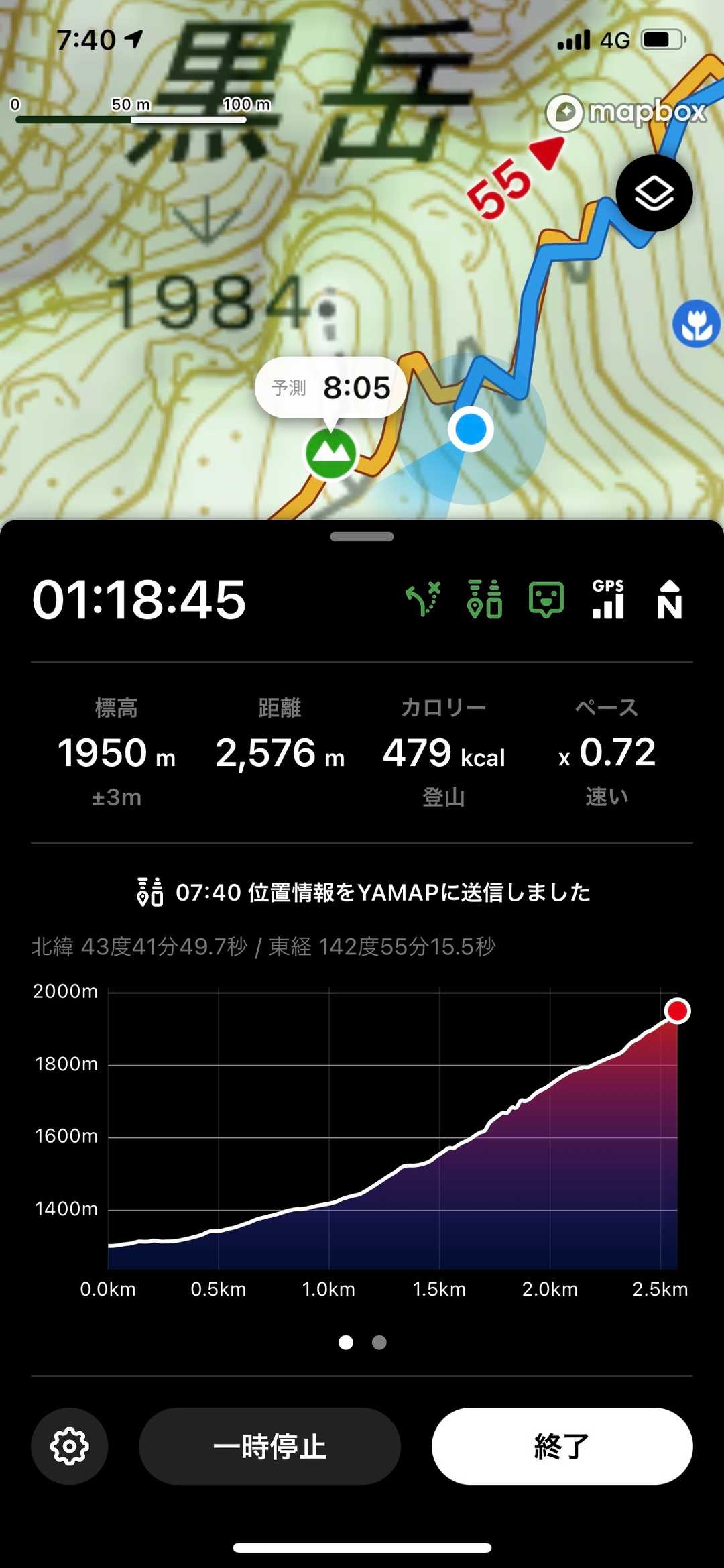Pause recording with 一時停止
This screenshot has width=724, height=1568.
pyautogui.click(x=269, y=1446)
